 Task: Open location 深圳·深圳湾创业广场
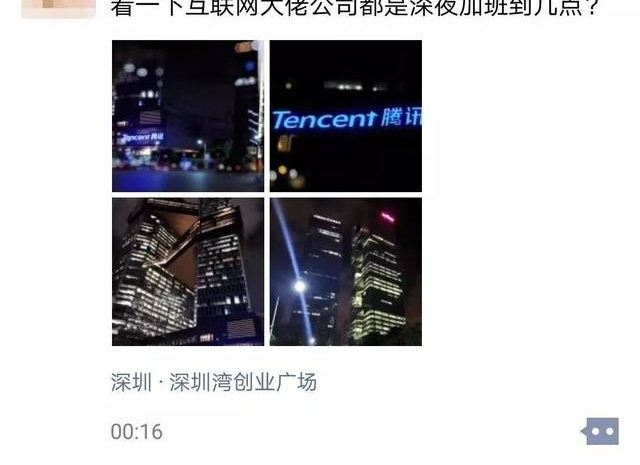pos(213,383)
